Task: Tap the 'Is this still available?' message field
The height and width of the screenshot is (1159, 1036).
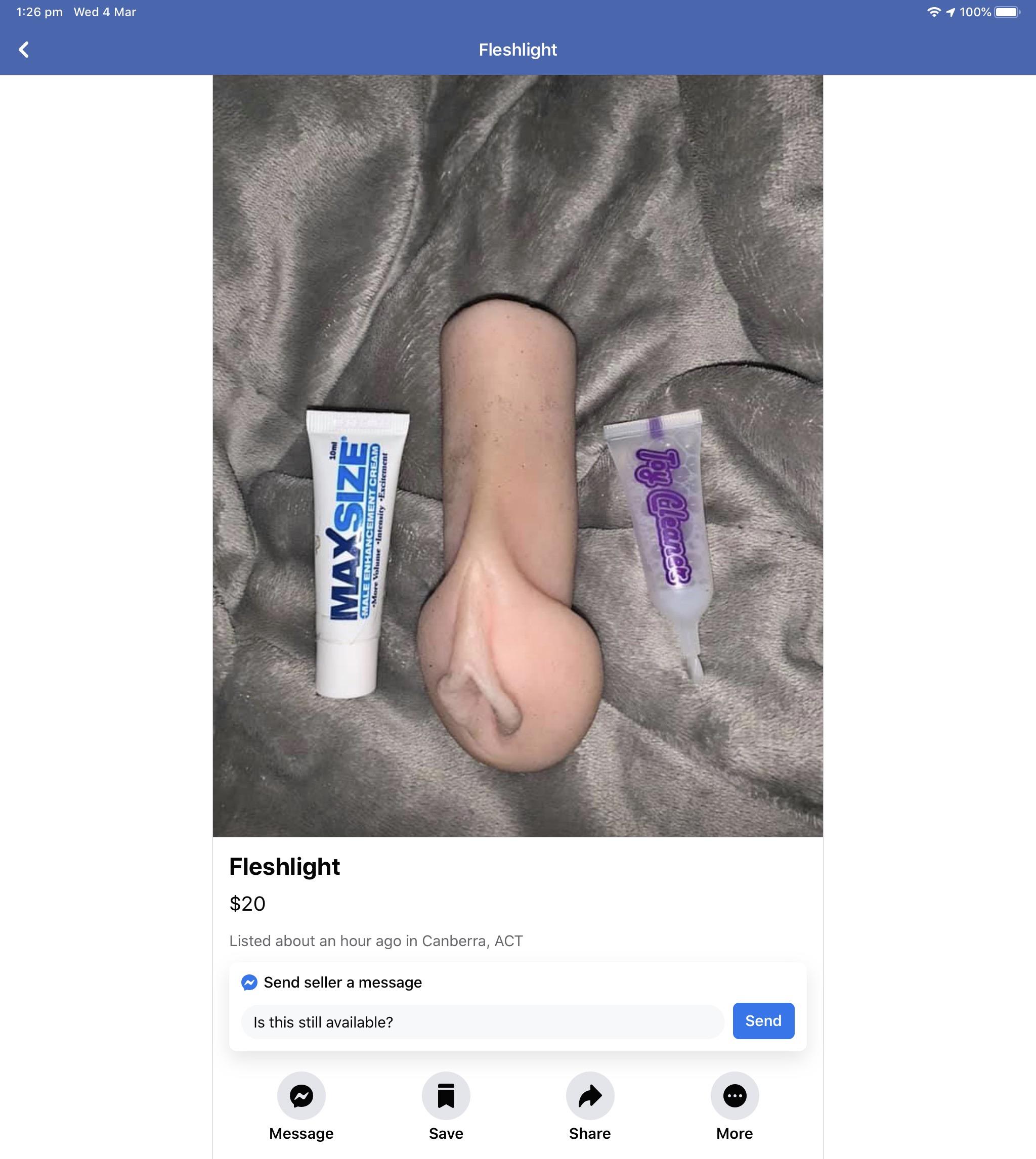Action: point(482,1022)
